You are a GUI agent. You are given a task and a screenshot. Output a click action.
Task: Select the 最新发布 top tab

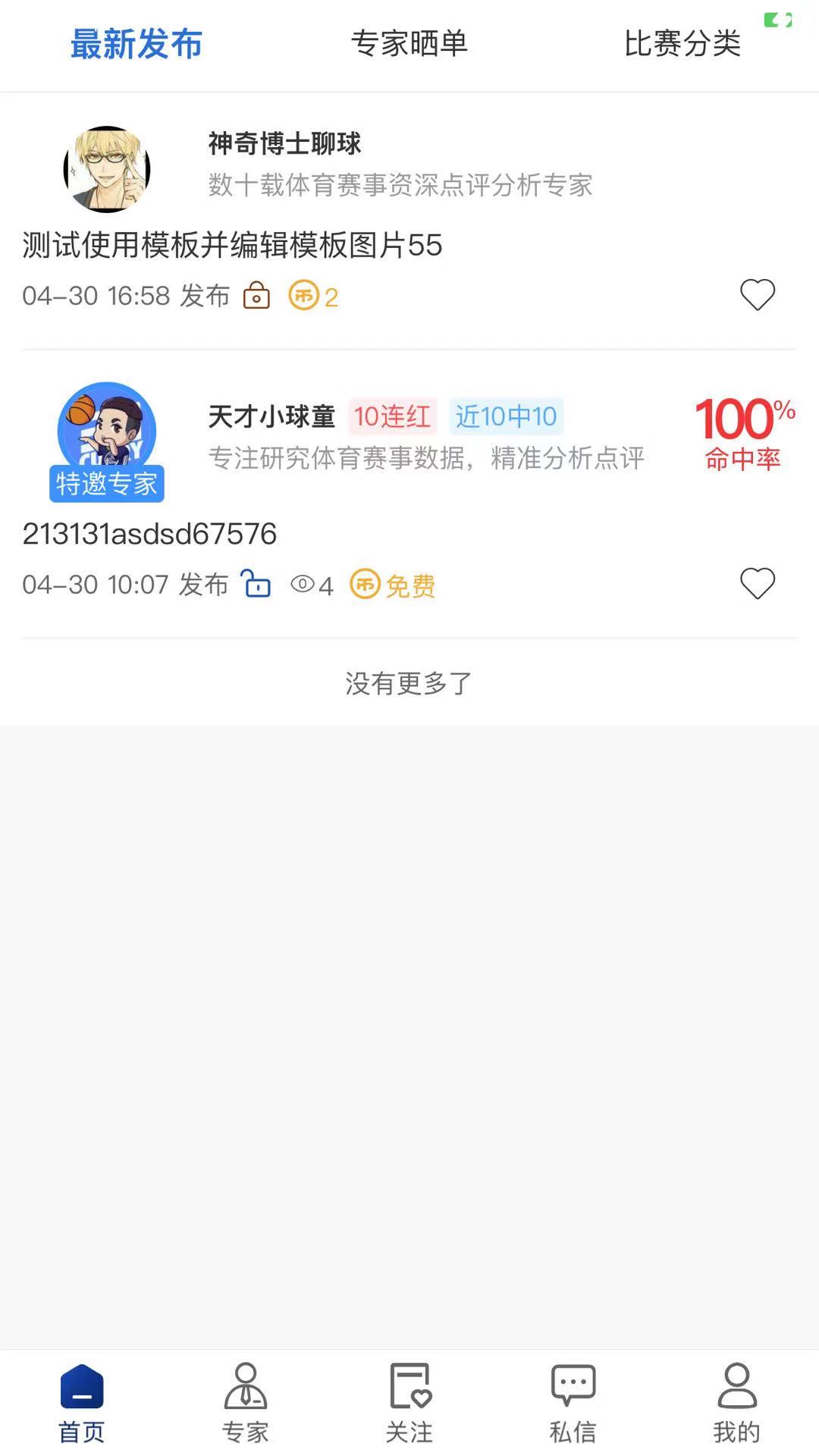tap(136, 44)
